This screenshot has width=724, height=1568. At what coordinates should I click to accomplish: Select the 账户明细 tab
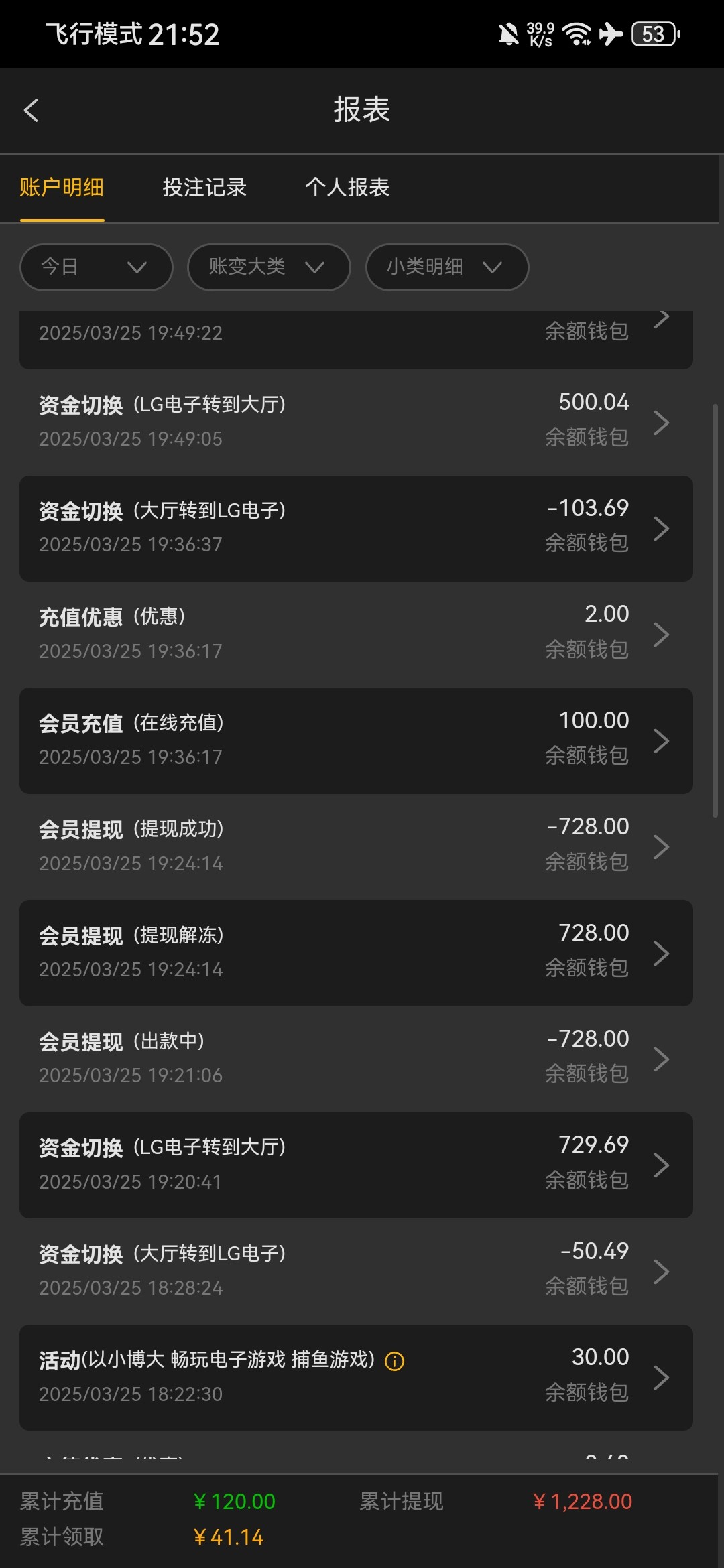coord(62,187)
